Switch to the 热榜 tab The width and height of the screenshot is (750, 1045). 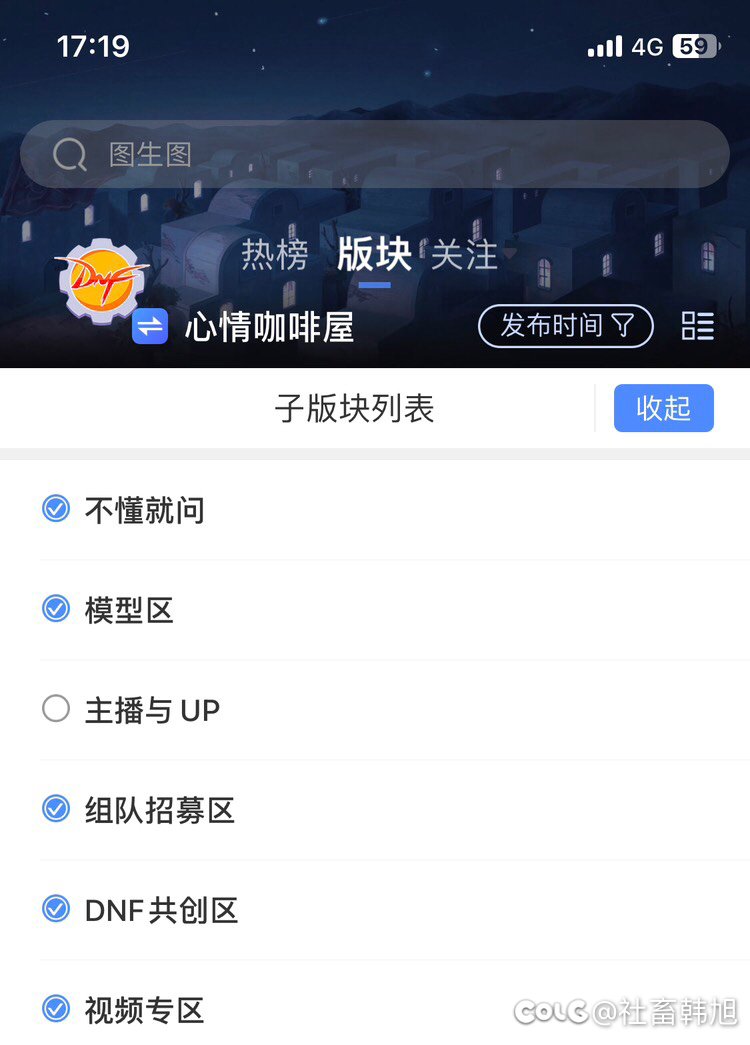275,255
